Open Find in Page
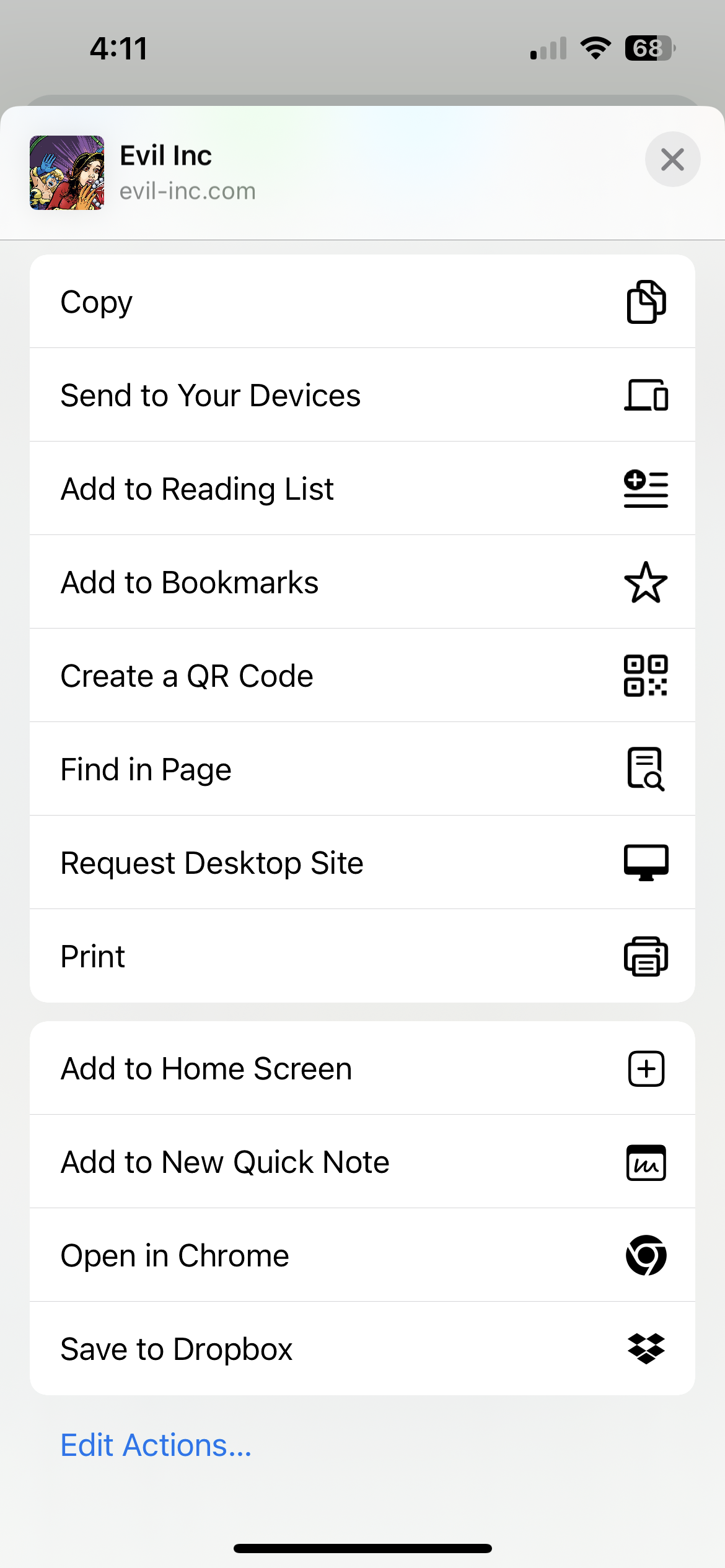The image size is (725, 1568). 362,769
